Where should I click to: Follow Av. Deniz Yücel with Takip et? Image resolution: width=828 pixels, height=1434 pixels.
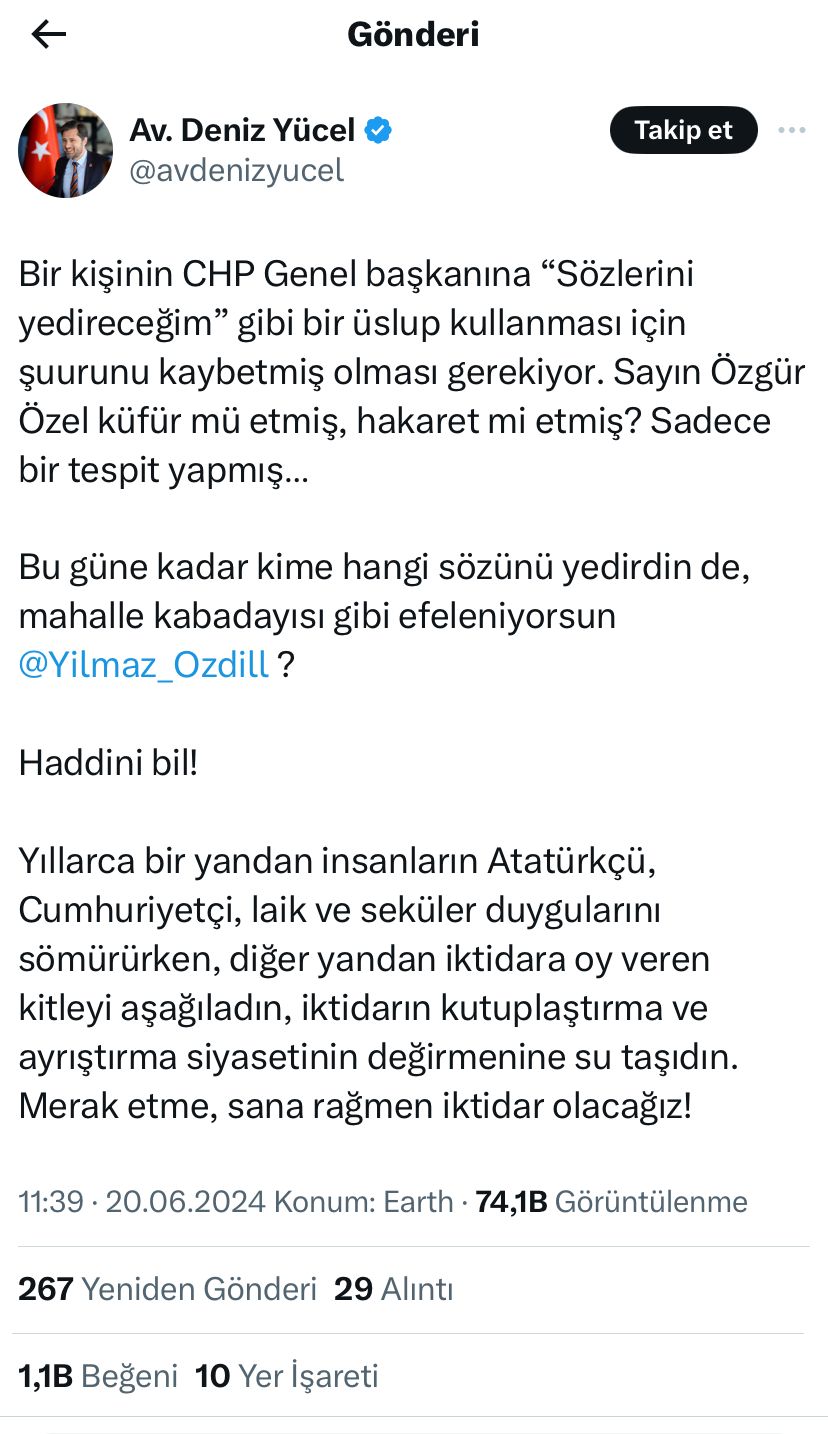(683, 130)
